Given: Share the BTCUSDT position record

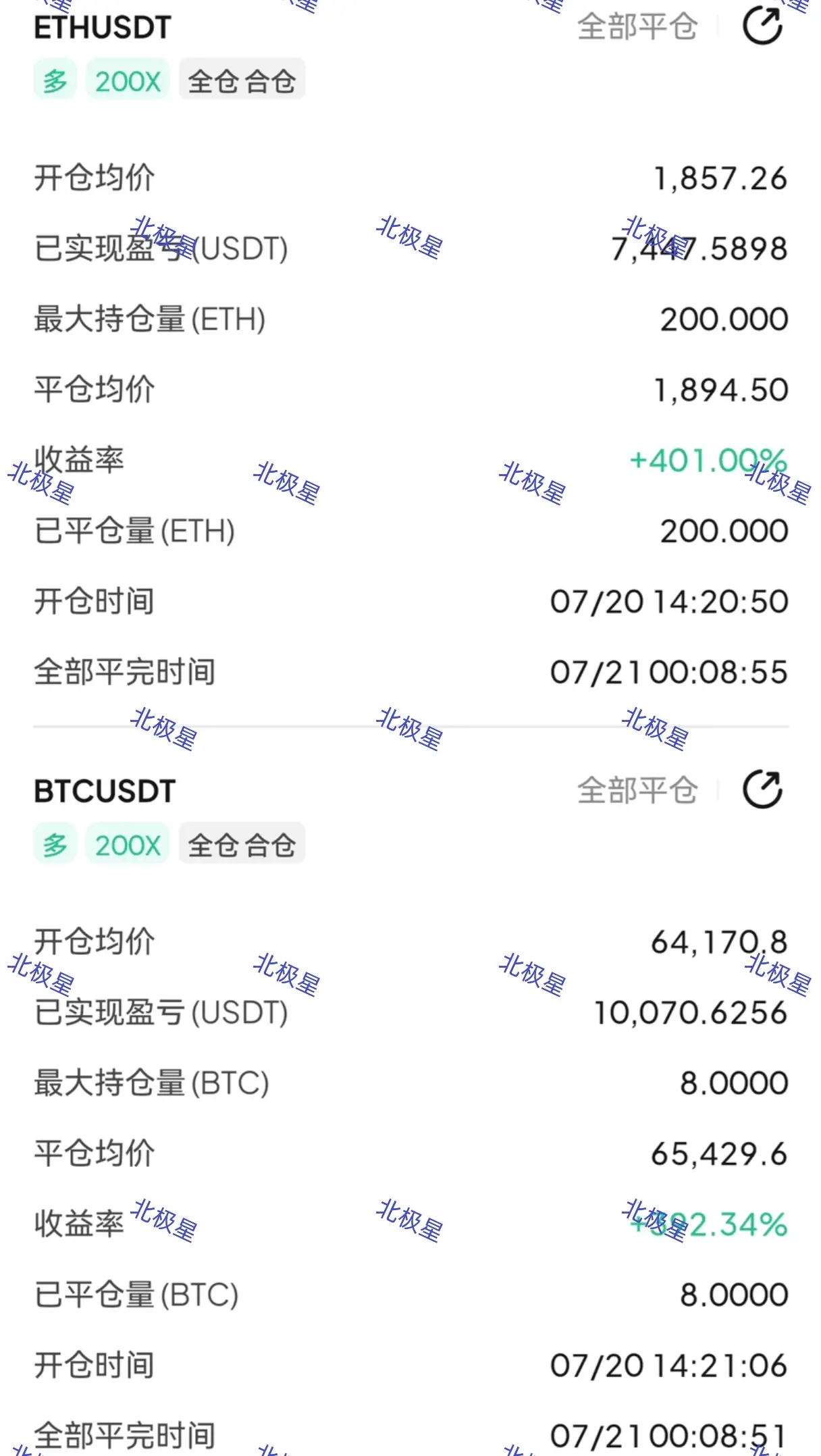Looking at the screenshot, I should [x=762, y=789].
